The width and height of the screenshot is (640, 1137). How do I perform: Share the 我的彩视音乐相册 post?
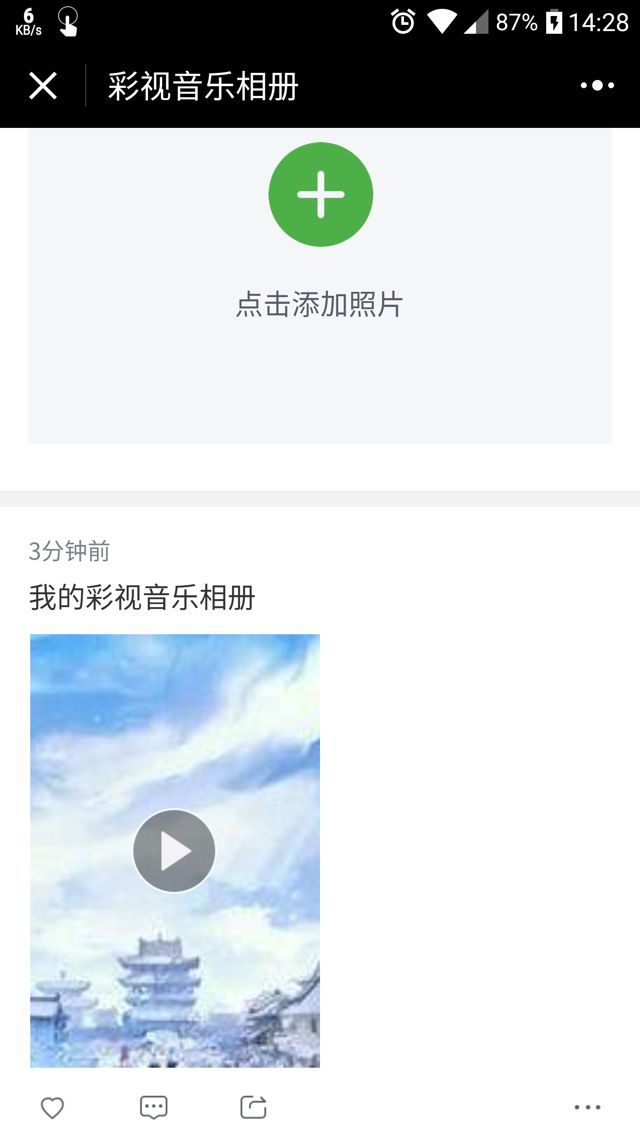(254, 1107)
